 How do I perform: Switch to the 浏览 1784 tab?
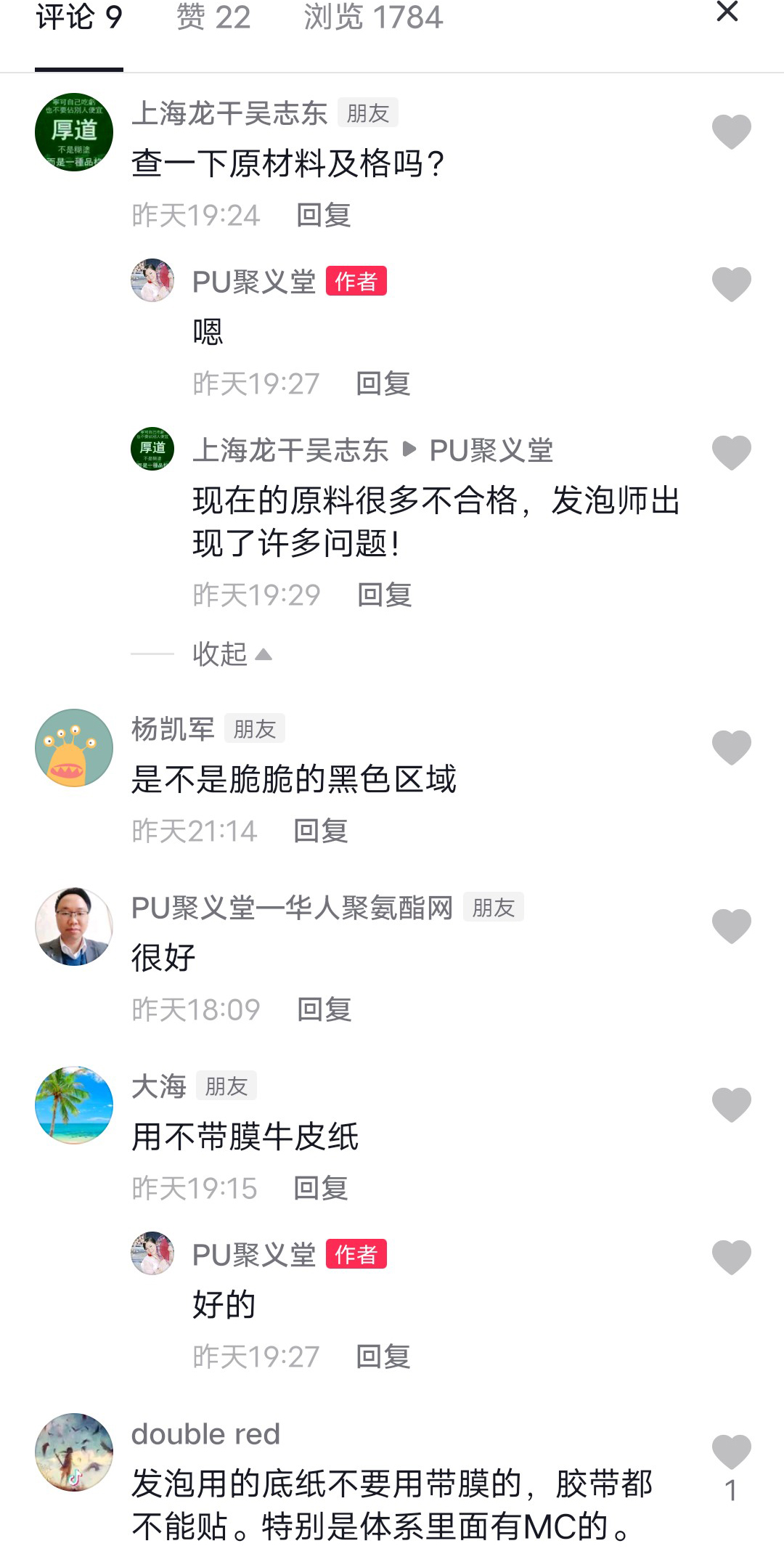pos(373,17)
